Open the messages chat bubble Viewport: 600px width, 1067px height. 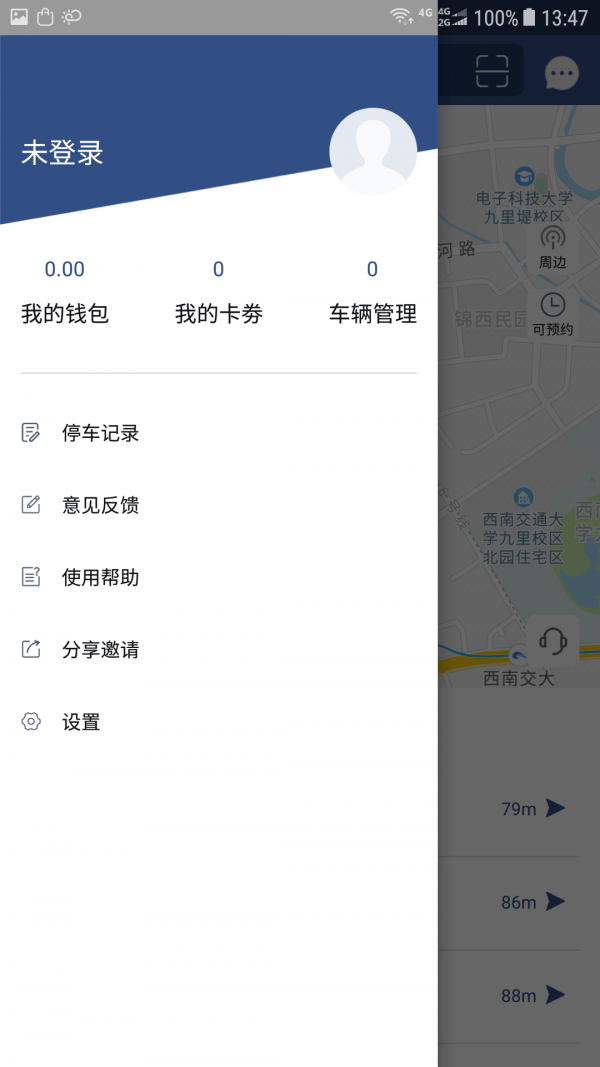[x=562, y=73]
